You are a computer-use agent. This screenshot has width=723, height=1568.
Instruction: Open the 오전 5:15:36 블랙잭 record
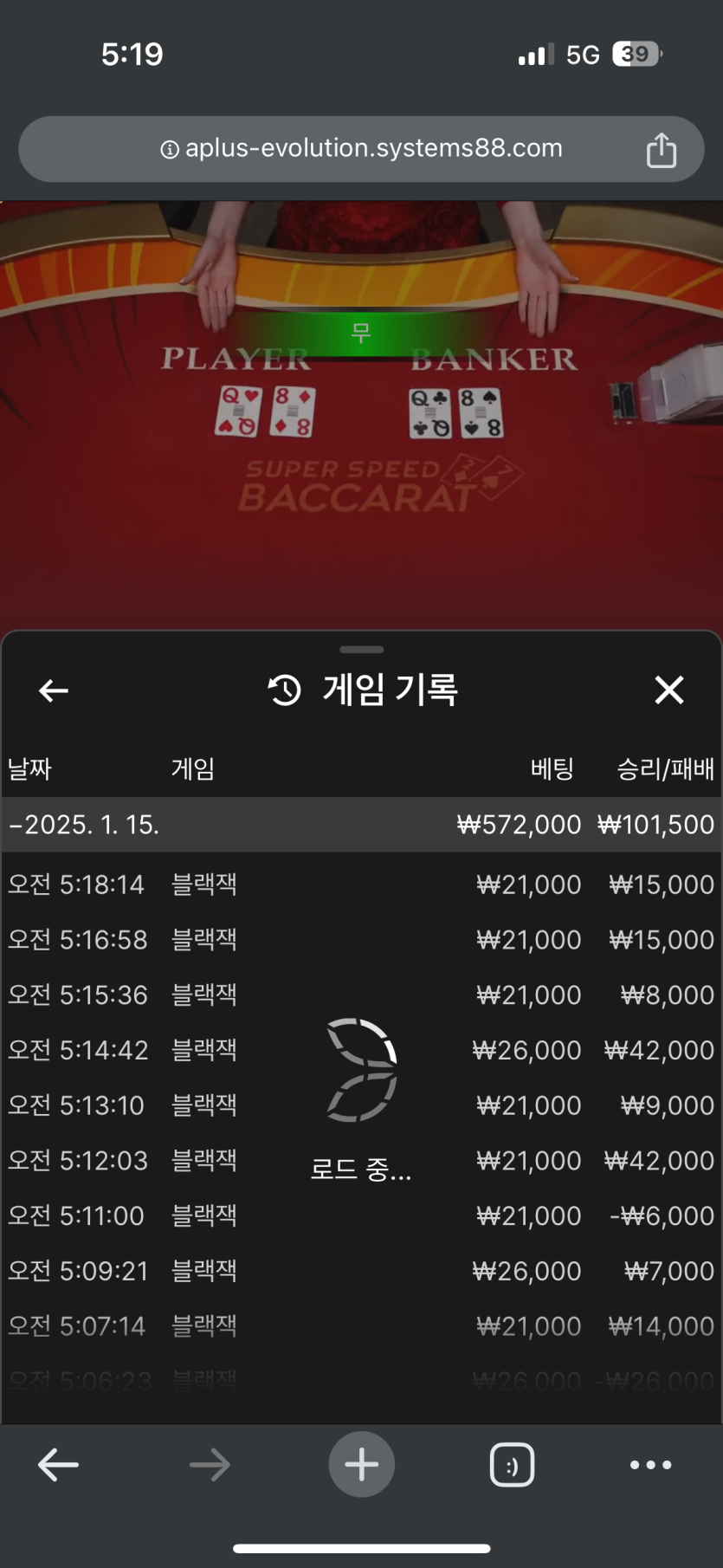tap(361, 995)
